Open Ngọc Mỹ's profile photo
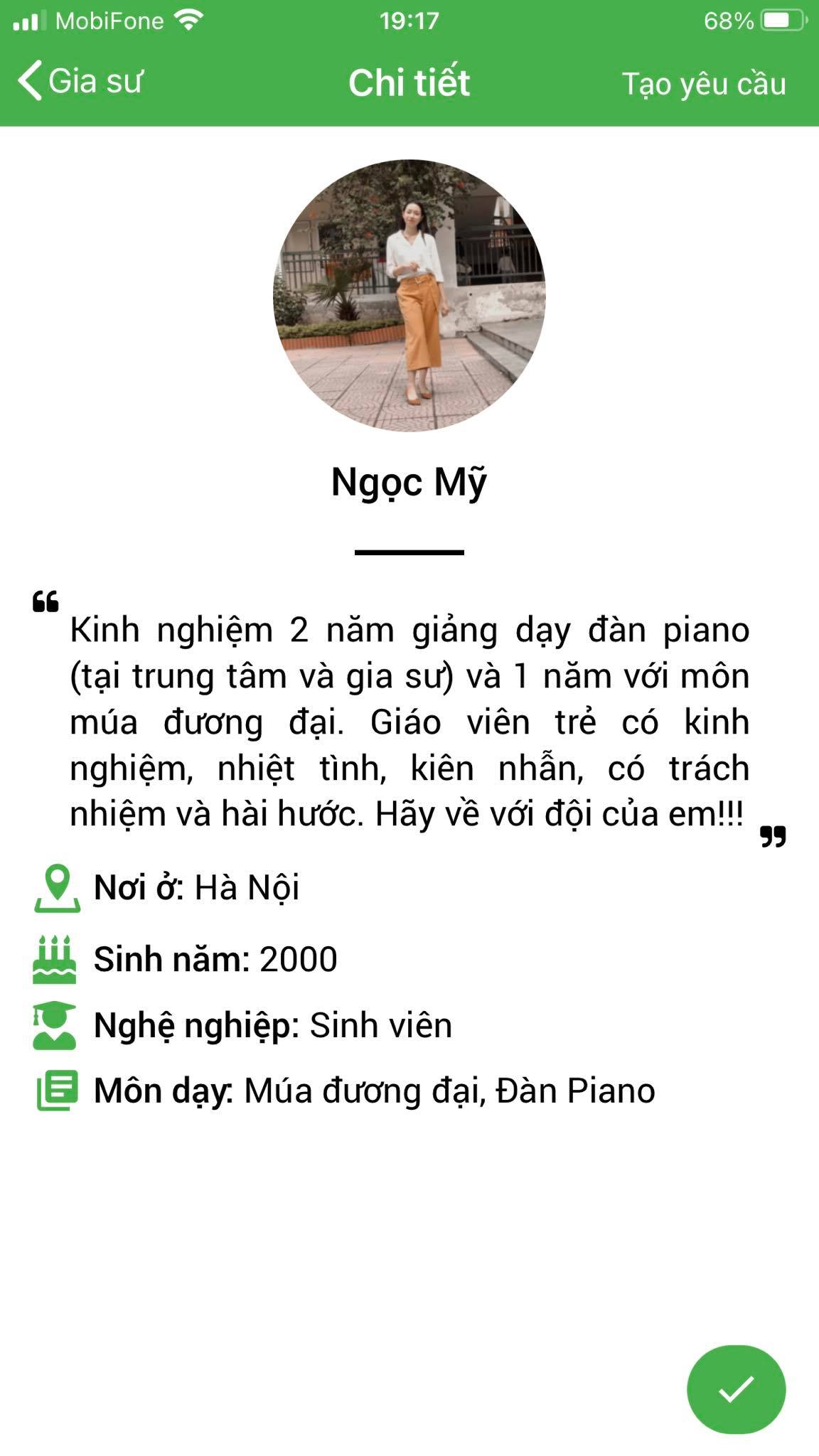Image resolution: width=819 pixels, height=1456 pixels. [409, 295]
